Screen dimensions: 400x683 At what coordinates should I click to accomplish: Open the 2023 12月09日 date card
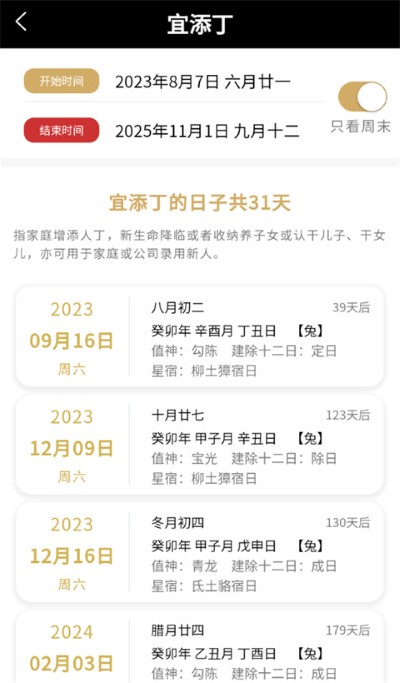click(x=200, y=444)
